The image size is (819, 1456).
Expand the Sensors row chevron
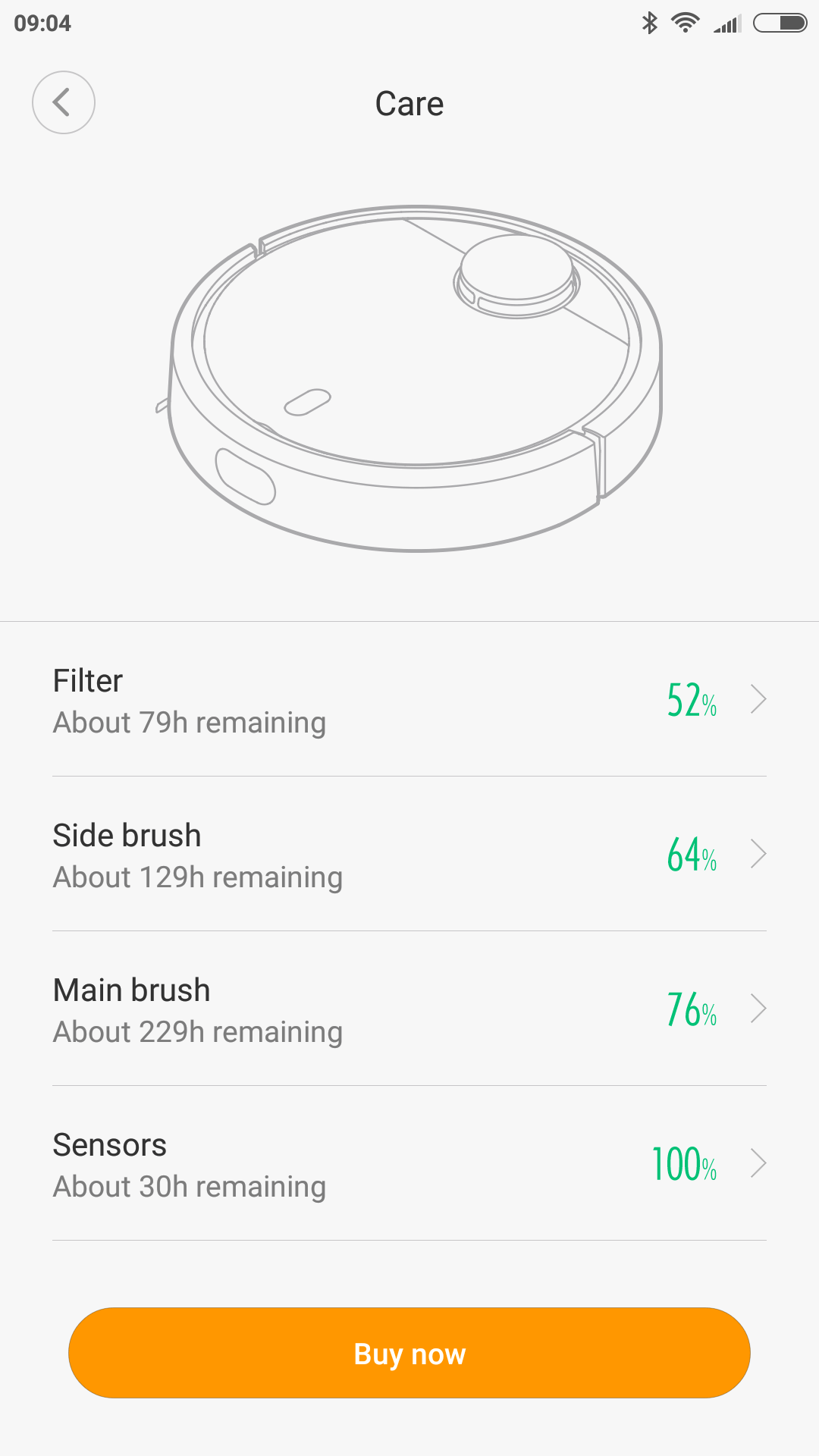pyautogui.click(x=759, y=1163)
